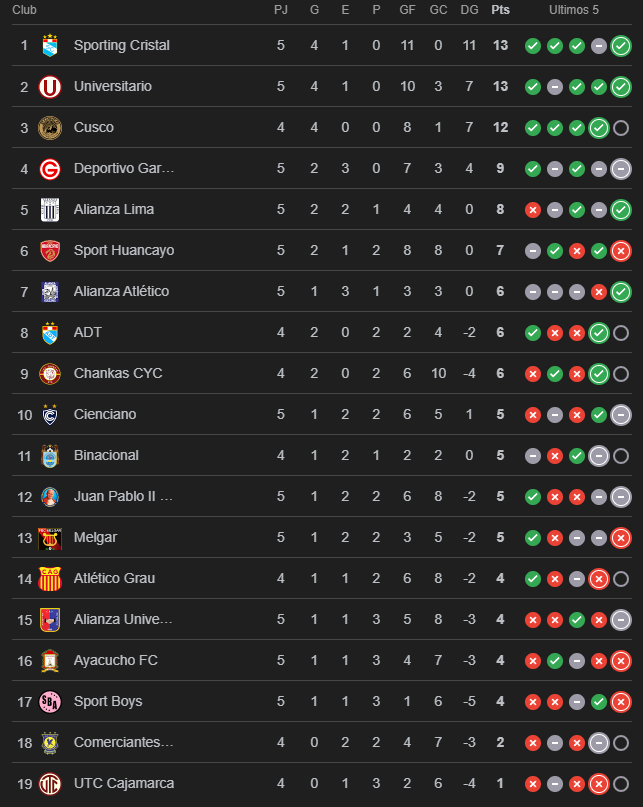The image size is (643, 807).
Task: Open the ADT team row
Action: (87, 332)
